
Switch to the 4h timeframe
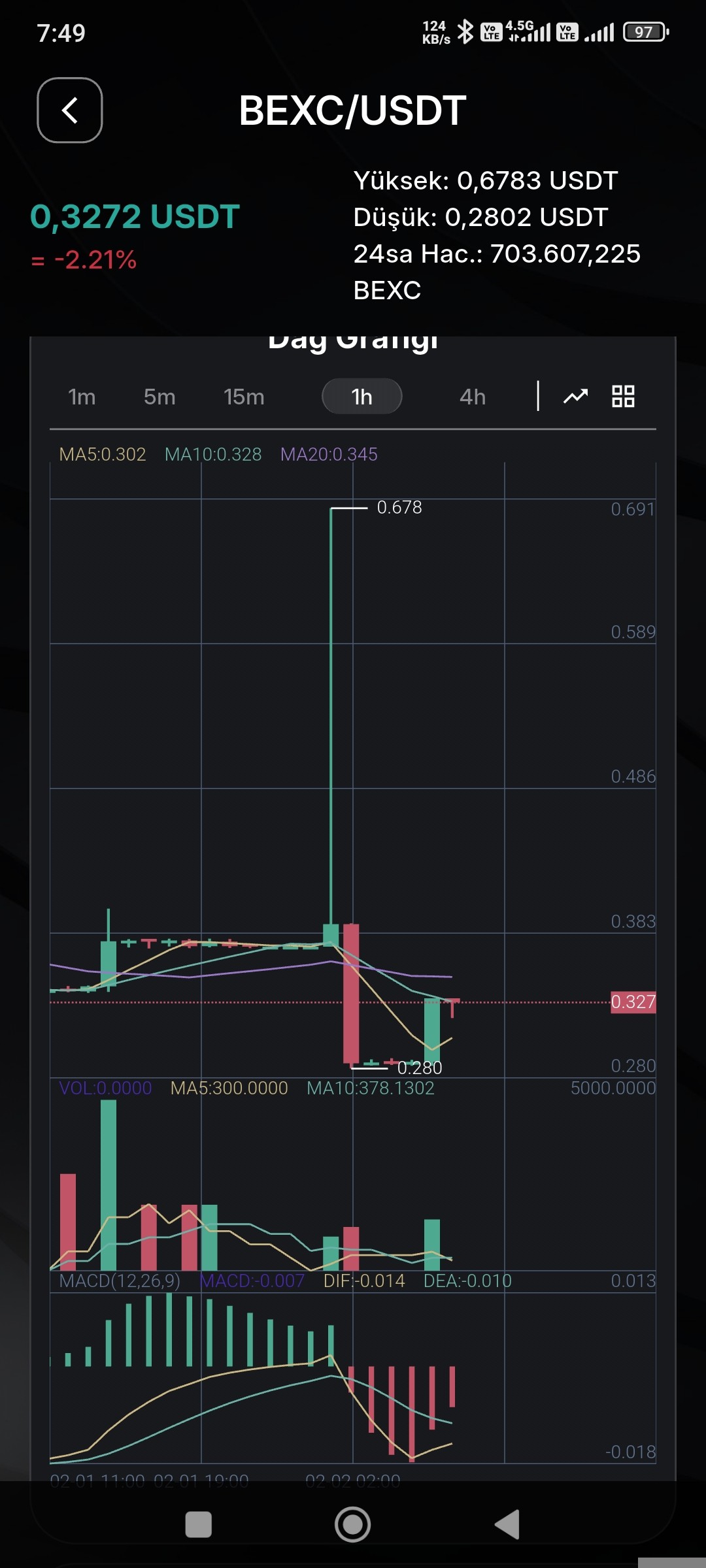pos(472,397)
